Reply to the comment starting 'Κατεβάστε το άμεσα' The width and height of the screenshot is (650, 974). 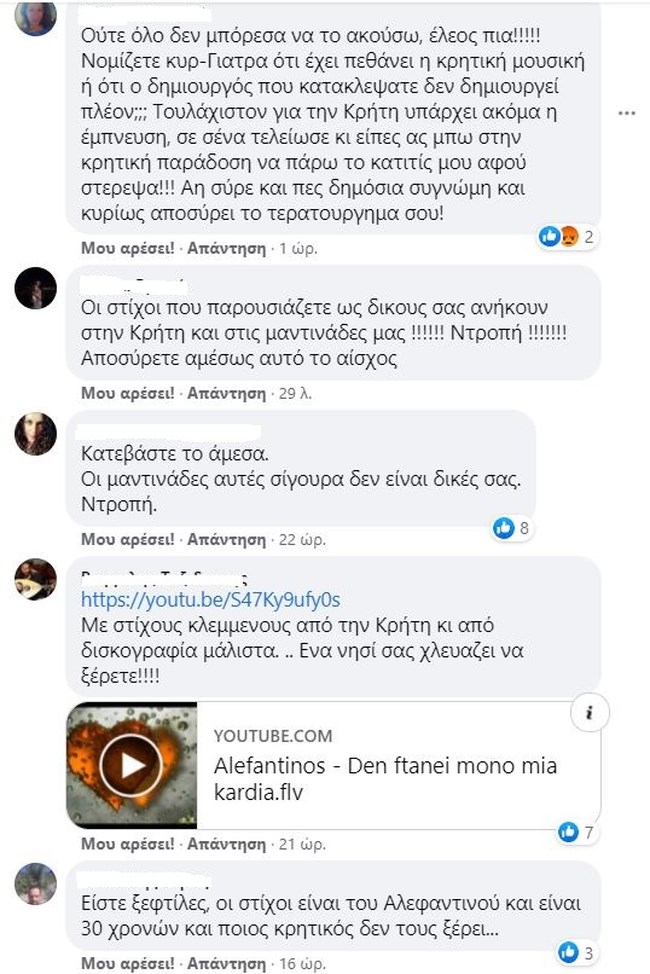tap(226, 539)
